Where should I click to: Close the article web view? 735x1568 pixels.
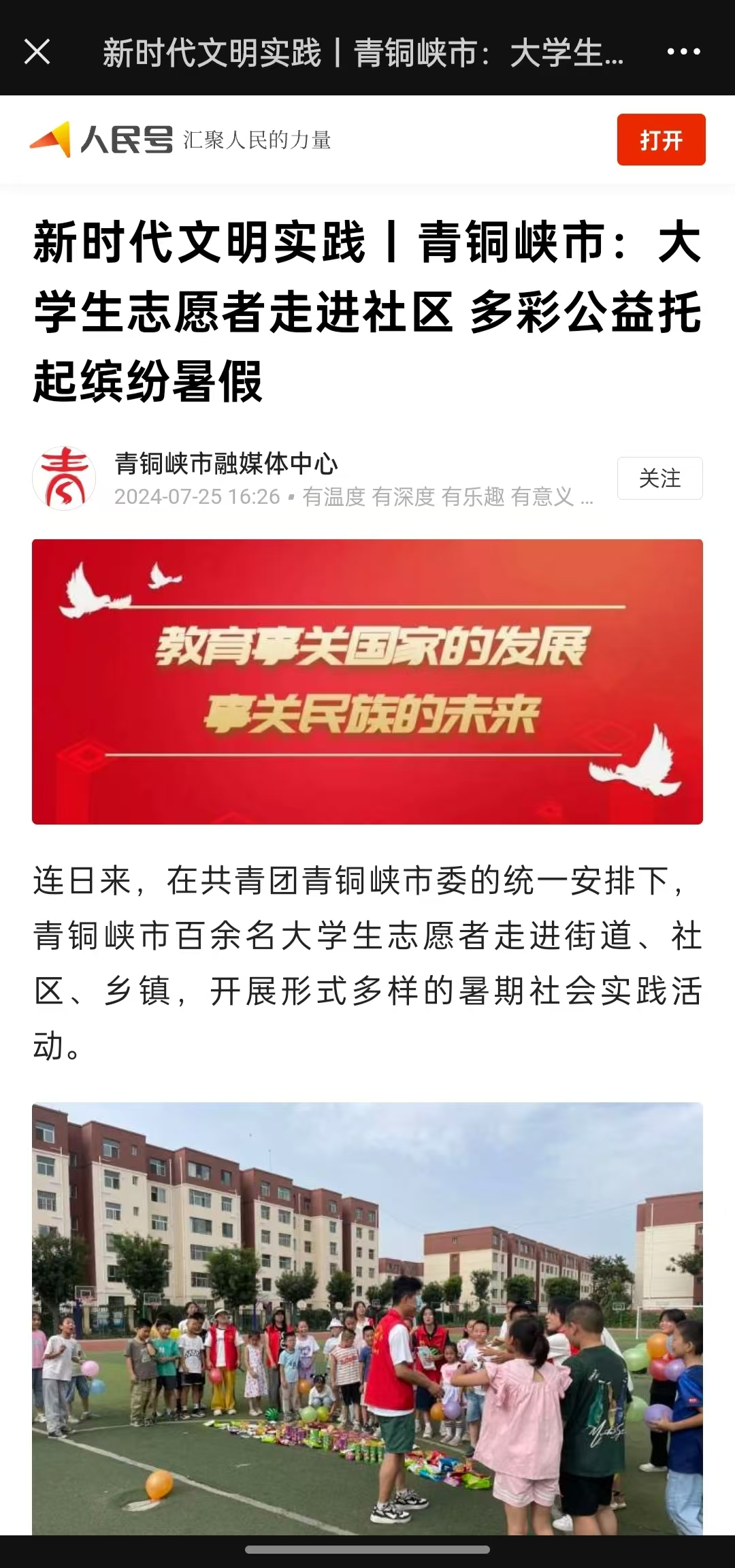(37, 52)
